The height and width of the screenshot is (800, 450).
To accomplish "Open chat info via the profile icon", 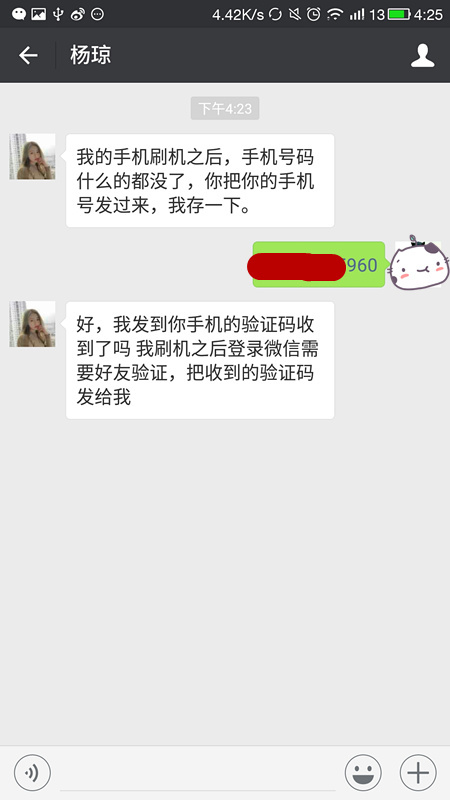I will (x=422, y=55).
